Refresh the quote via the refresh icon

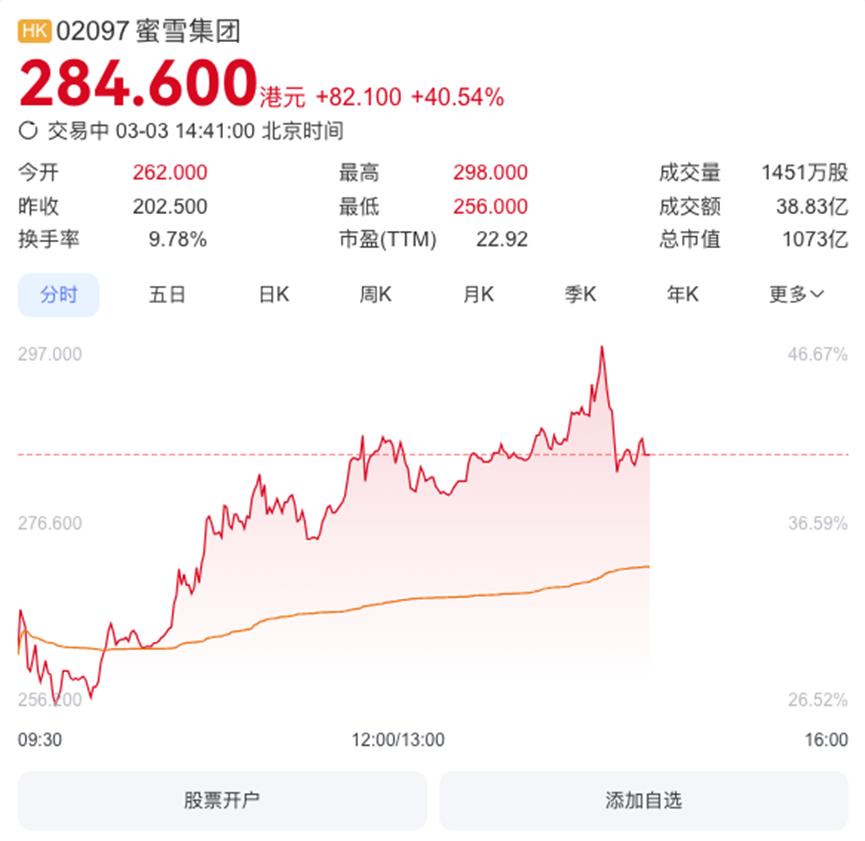(x=29, y=131)
